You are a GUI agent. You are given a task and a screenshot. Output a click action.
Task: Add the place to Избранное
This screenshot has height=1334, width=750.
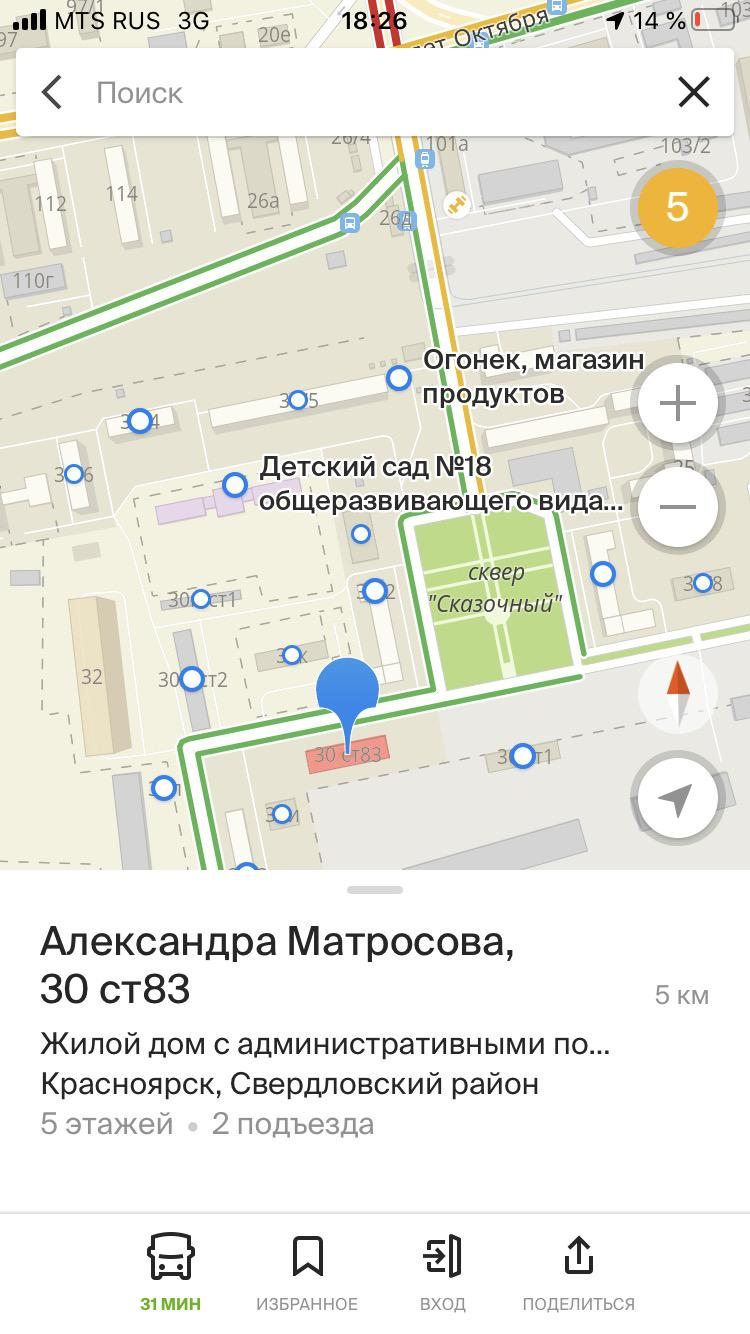307,1270
